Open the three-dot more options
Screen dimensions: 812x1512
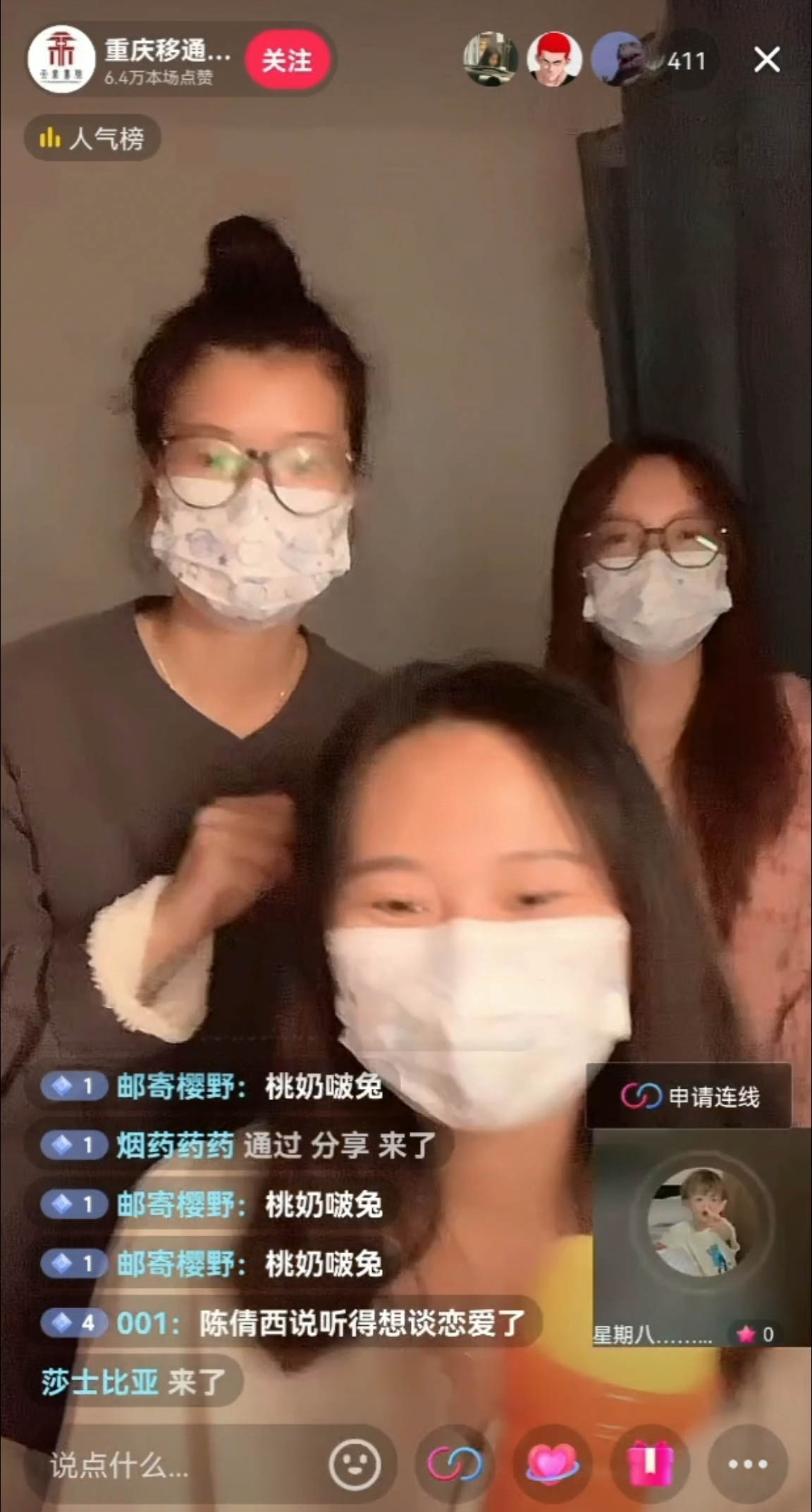coord(747,1464)
